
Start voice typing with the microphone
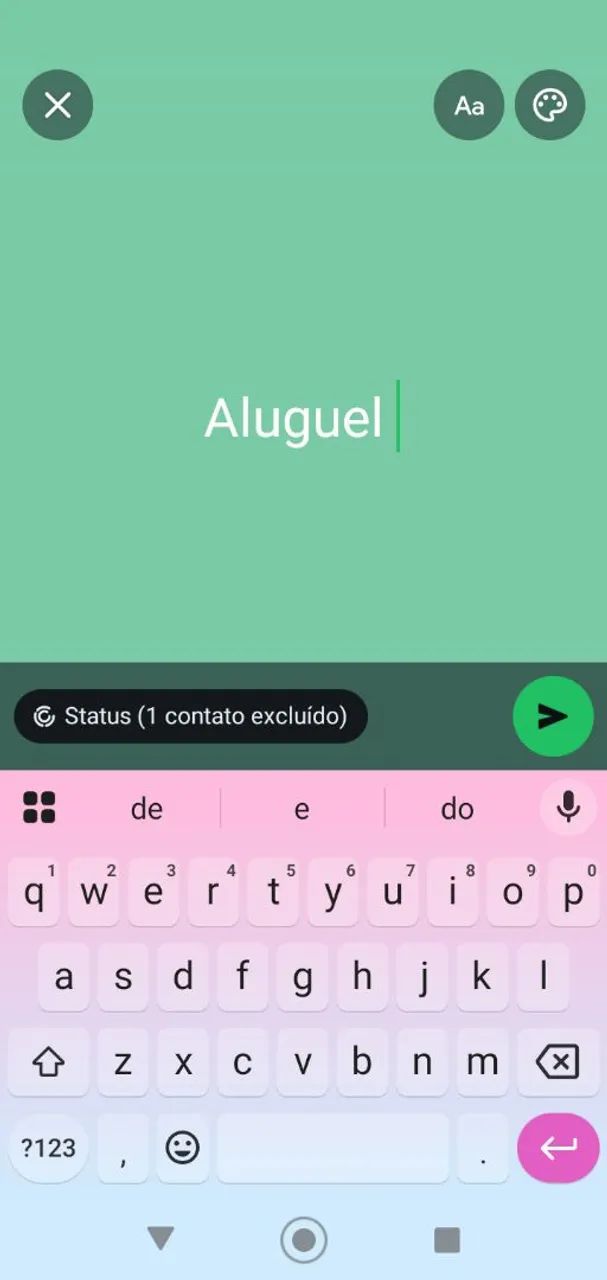568,807
